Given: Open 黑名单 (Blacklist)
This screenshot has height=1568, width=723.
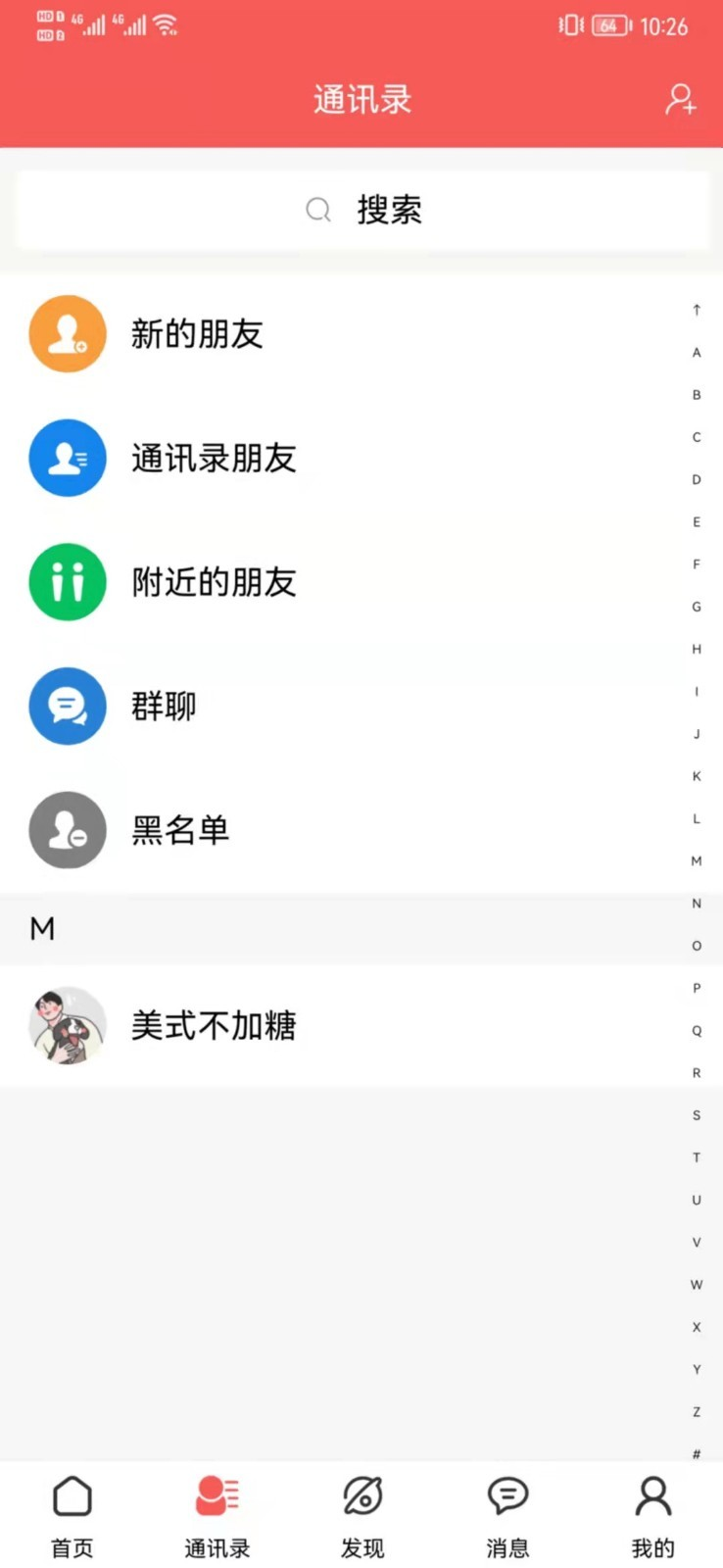Looking at the screenshot, I should (180, 830).
